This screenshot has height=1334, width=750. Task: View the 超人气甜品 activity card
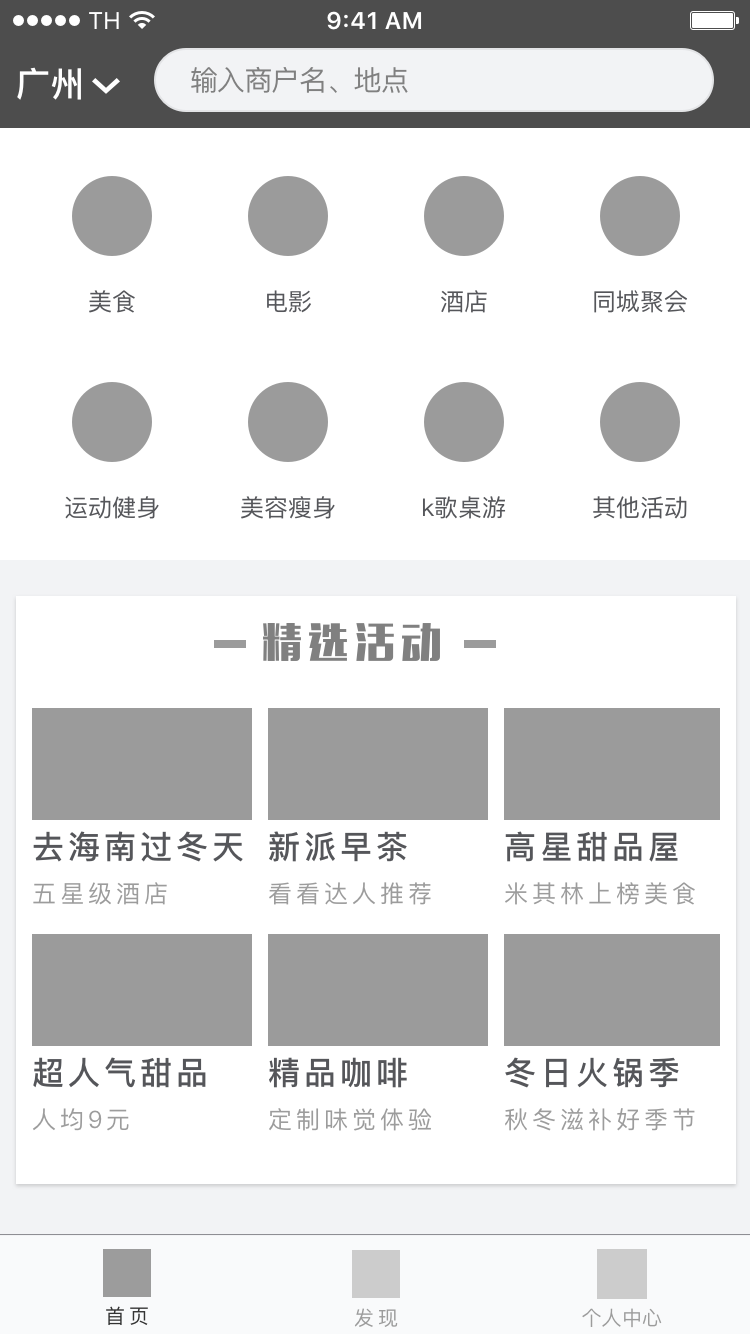click(142, 1034)
